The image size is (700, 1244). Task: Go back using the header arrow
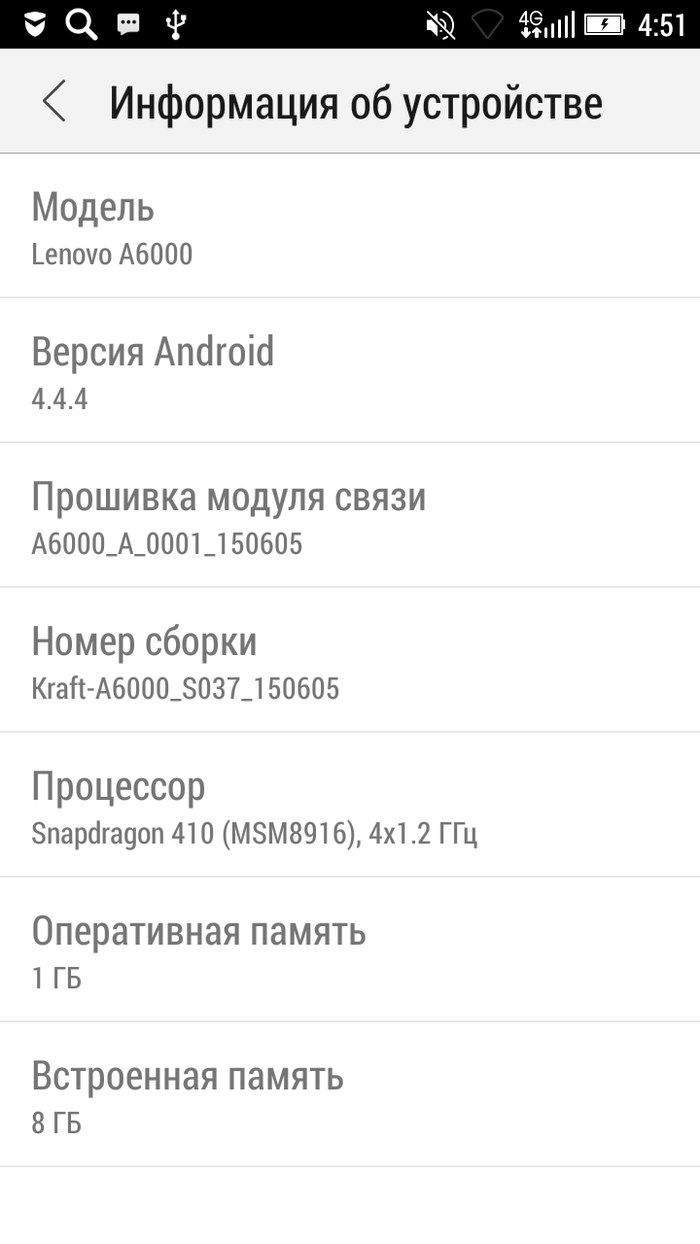pyautogui.click(x=54, y=102)
